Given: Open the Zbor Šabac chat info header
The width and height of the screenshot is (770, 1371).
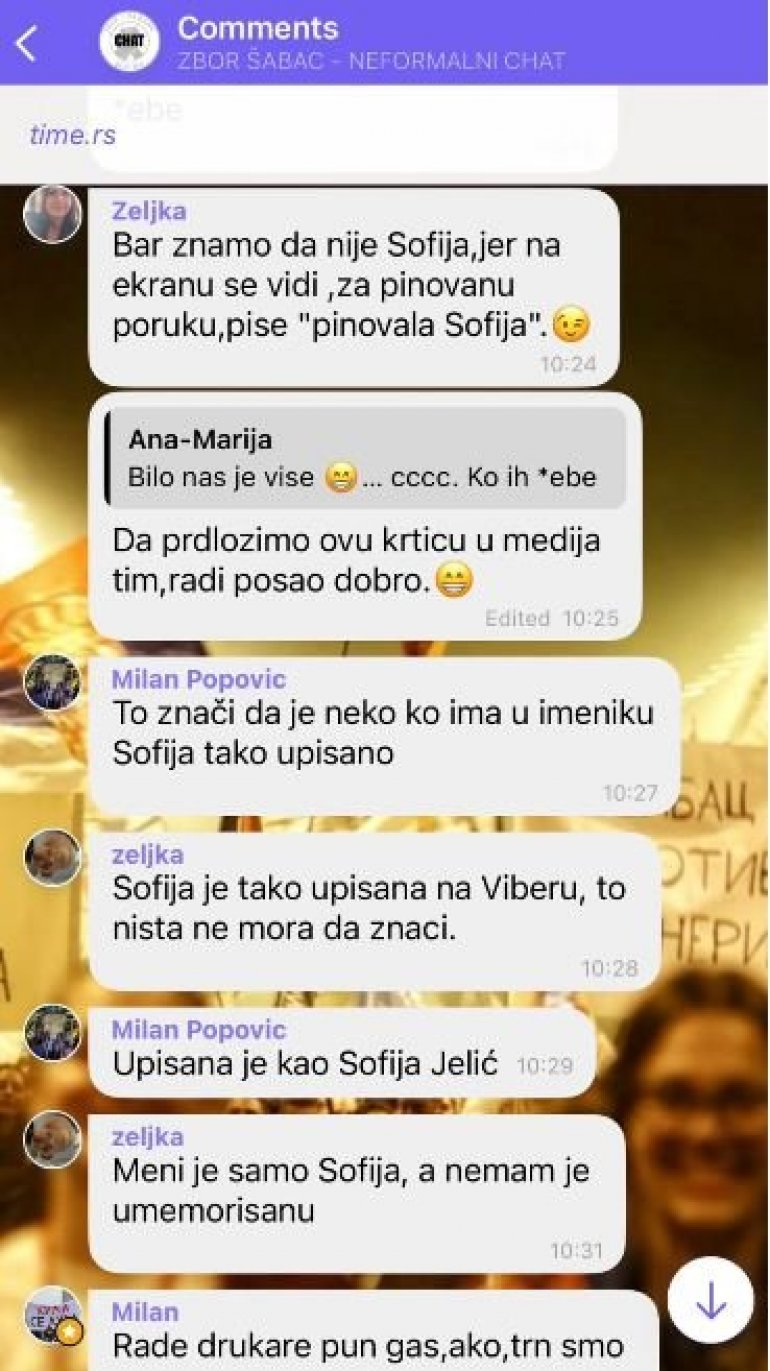Looking at the screenshot, I should point(370,43).
